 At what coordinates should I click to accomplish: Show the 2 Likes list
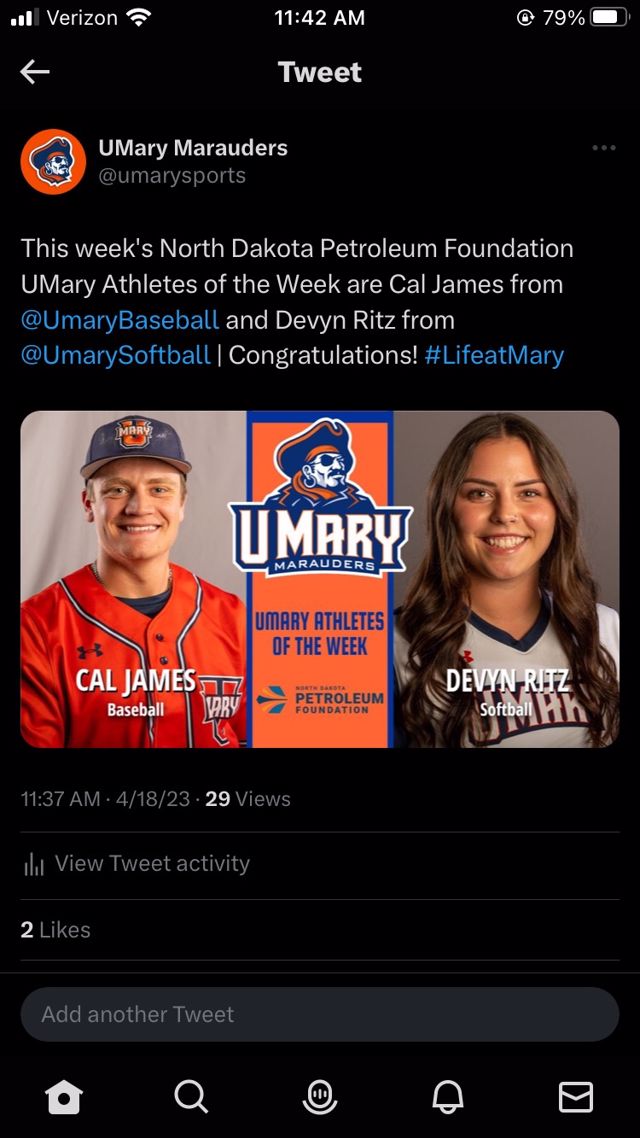(x=56, y=930)
